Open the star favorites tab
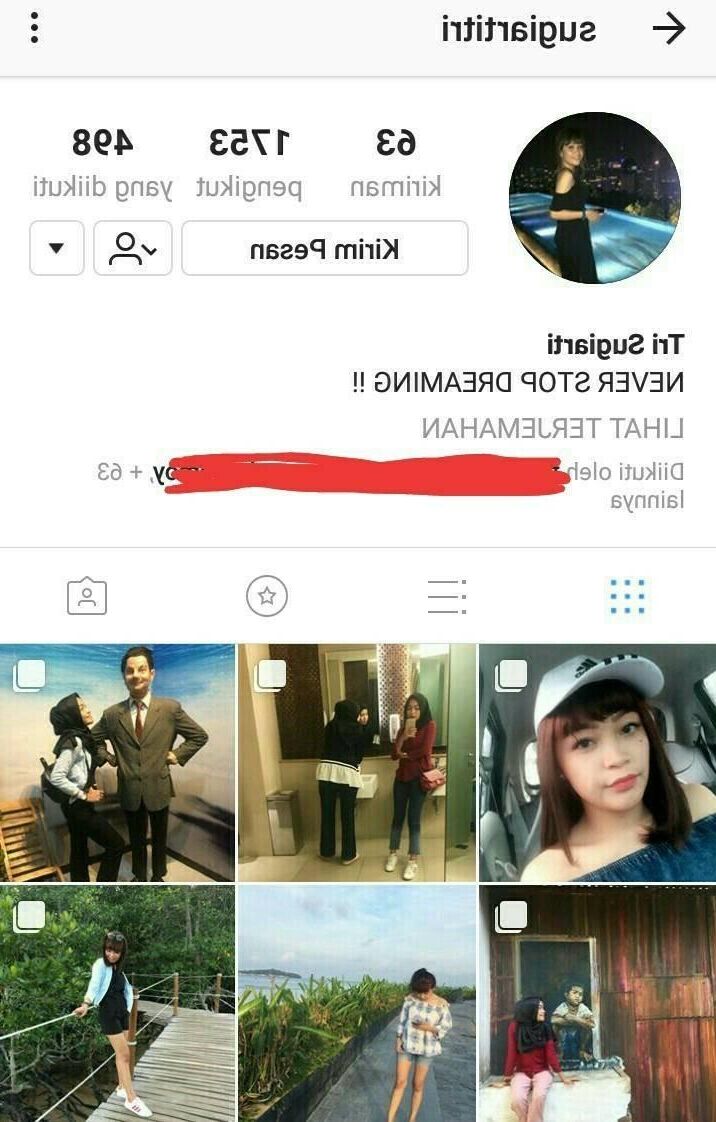Screen dimensions: 716x1122 pos(267,597)
